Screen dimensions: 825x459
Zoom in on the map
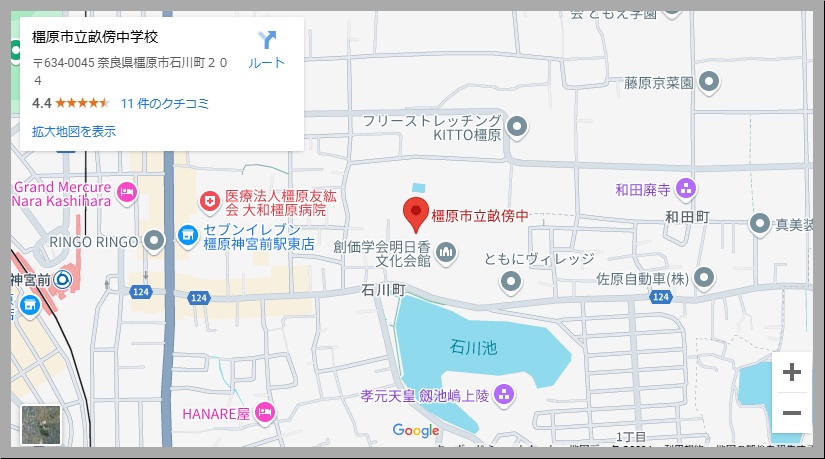tap(791, 373)
